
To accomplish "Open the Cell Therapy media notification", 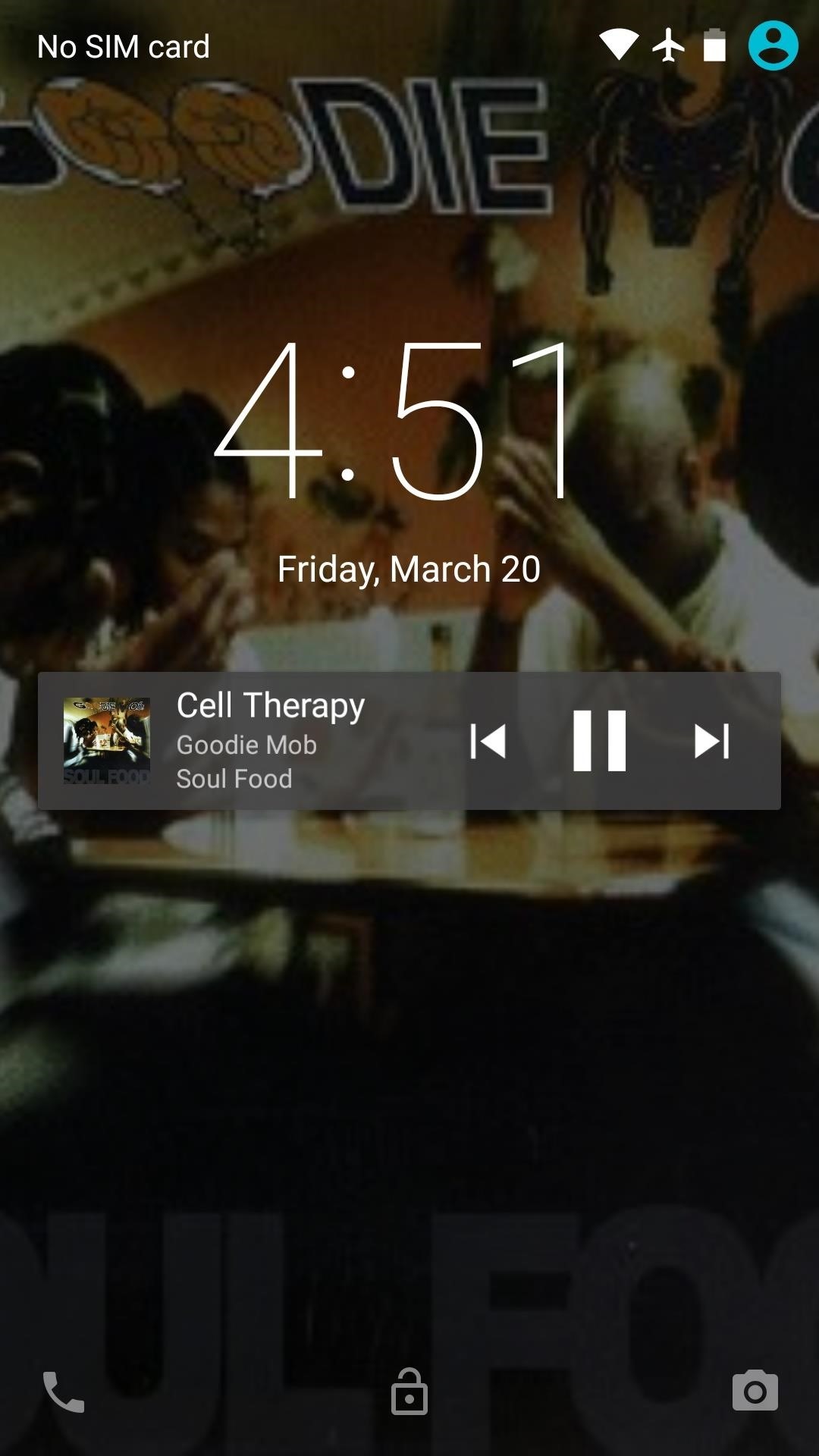I will [269, 739].
